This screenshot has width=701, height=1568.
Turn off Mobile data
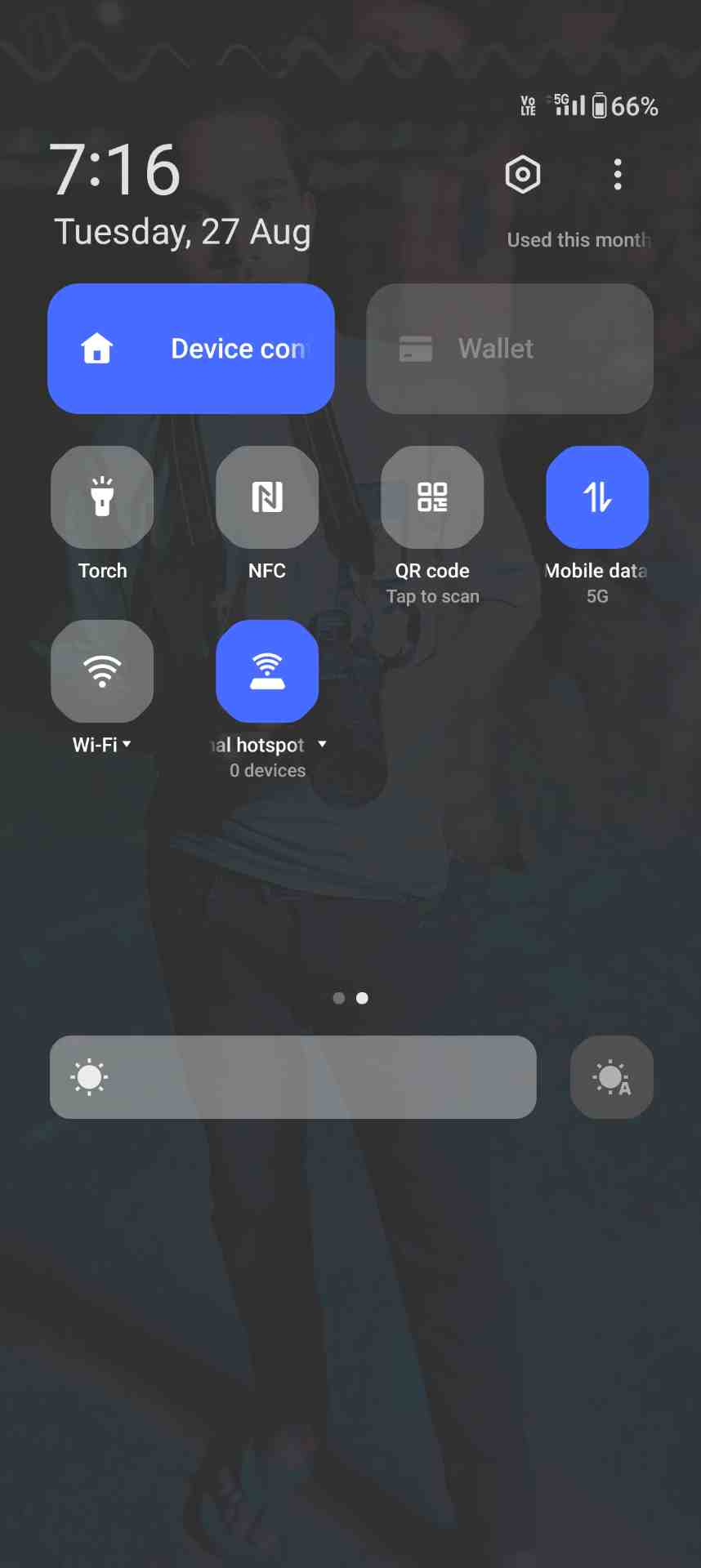[597, 497]
